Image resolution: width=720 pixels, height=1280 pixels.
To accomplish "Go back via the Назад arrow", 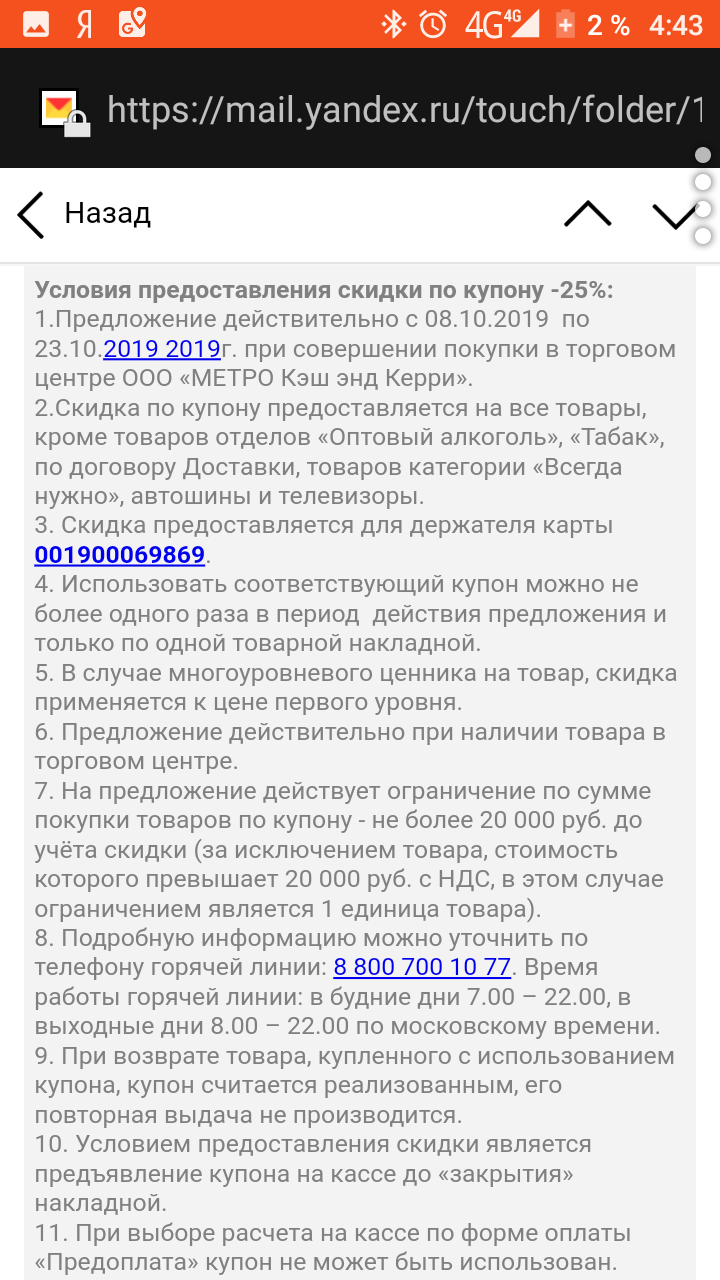I will point(31,214).
